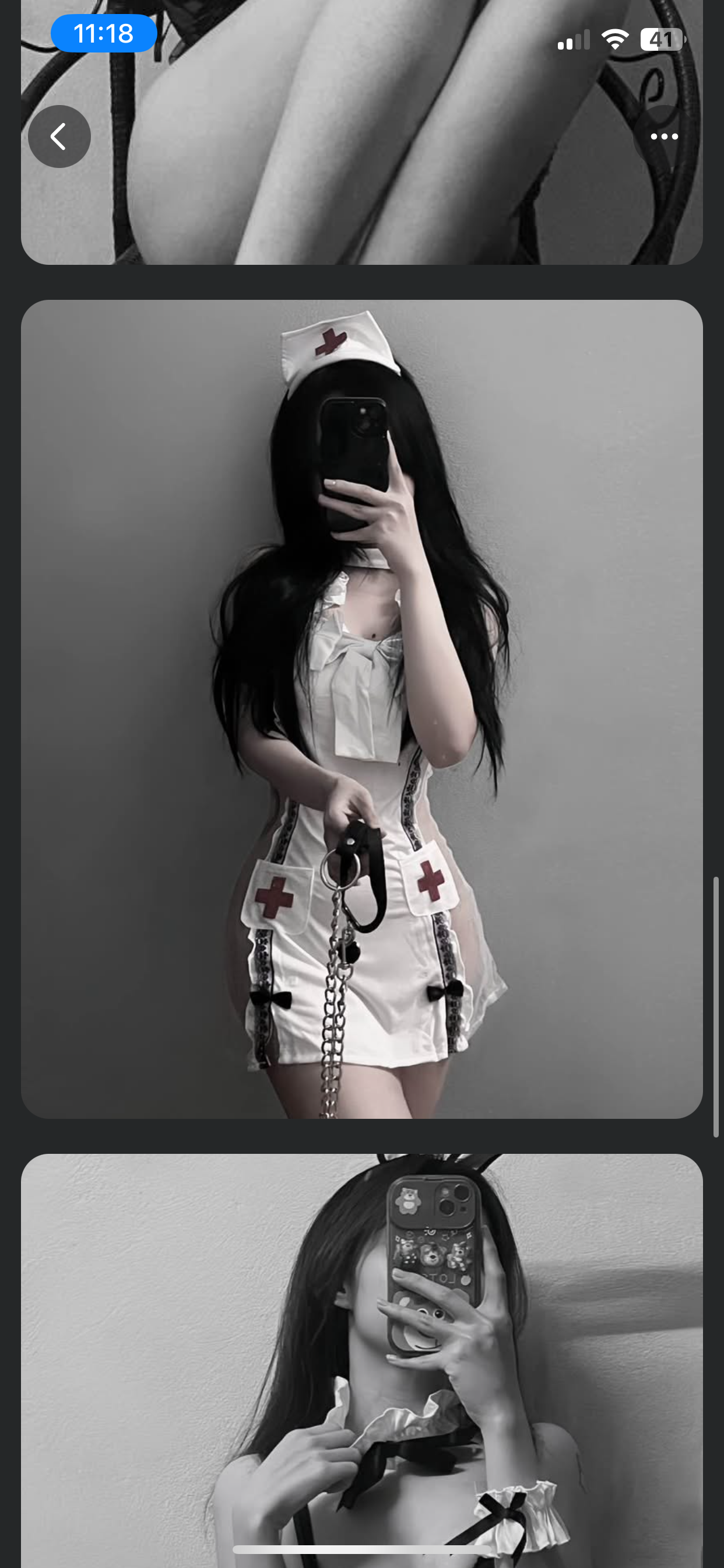Open the bunny ears mirror selfie photo
Image resolution: width=724 pixels, height=1568 pixels.
[x=361, y=1357]
